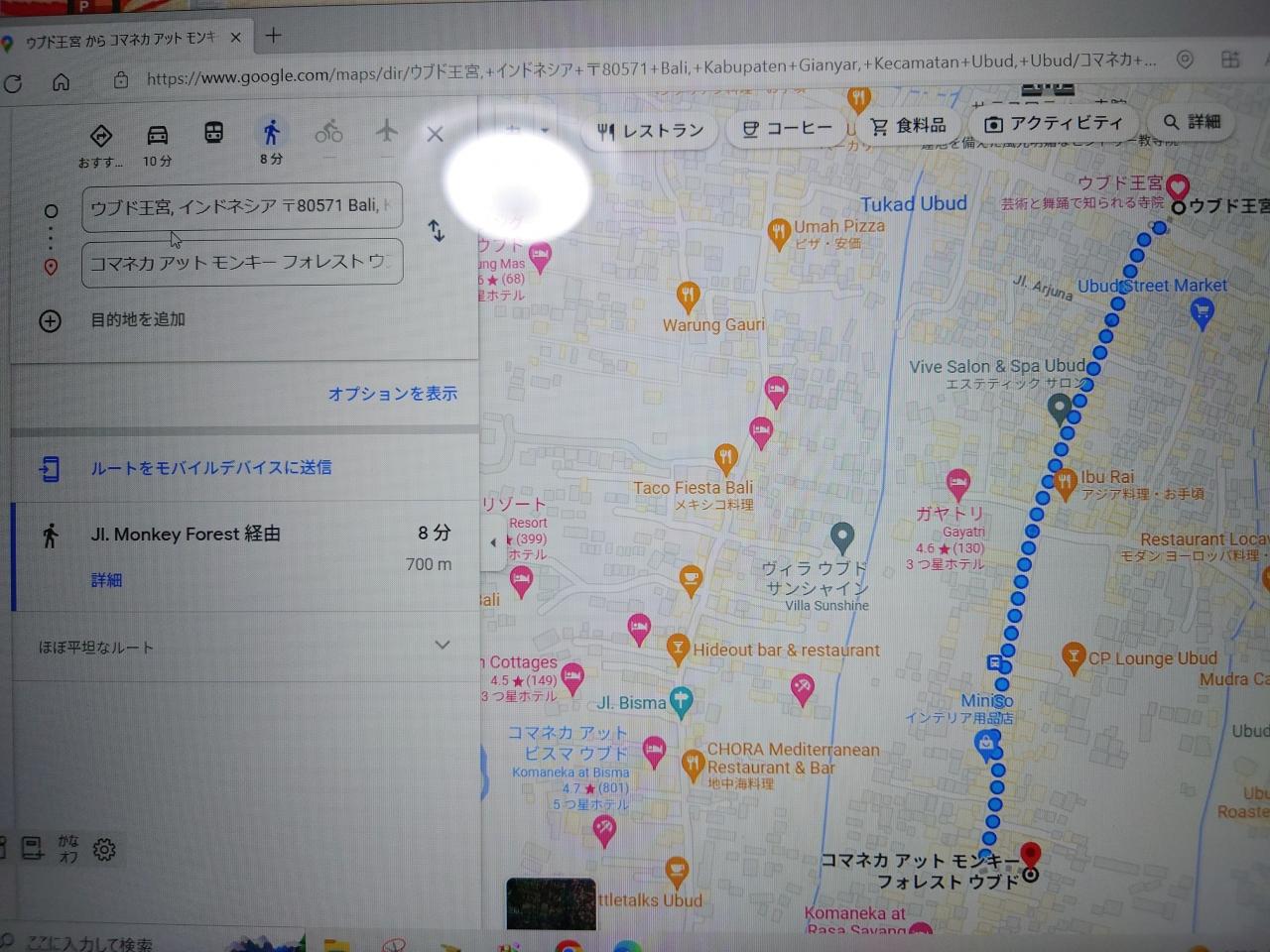Image resolution: width=1270 pixels, height=952 pixels.
Task: Open 詳細 under the Jl. Monkey Forest route
Action: pos(106,580)
